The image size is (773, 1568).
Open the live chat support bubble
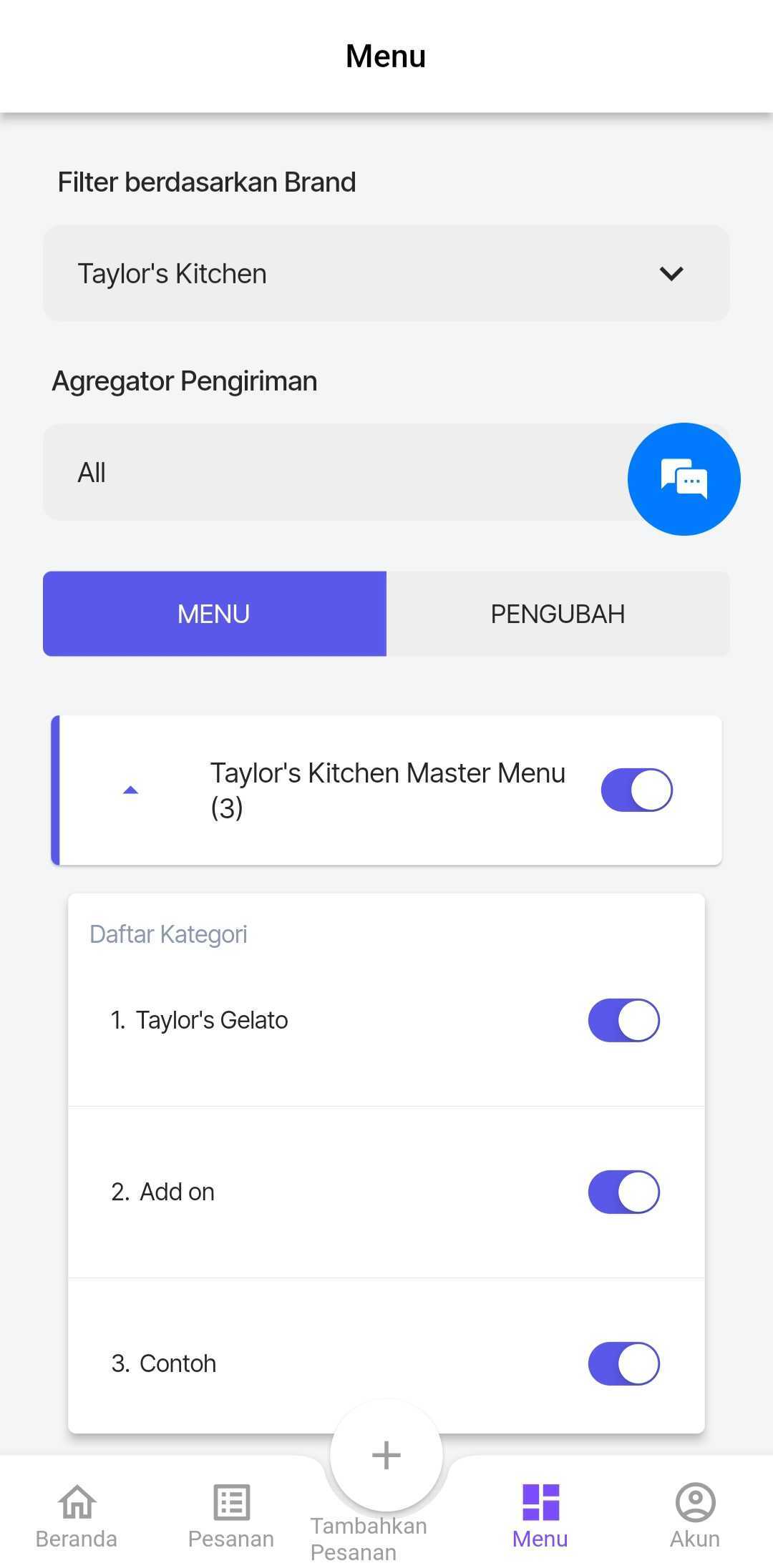(684, 479)
